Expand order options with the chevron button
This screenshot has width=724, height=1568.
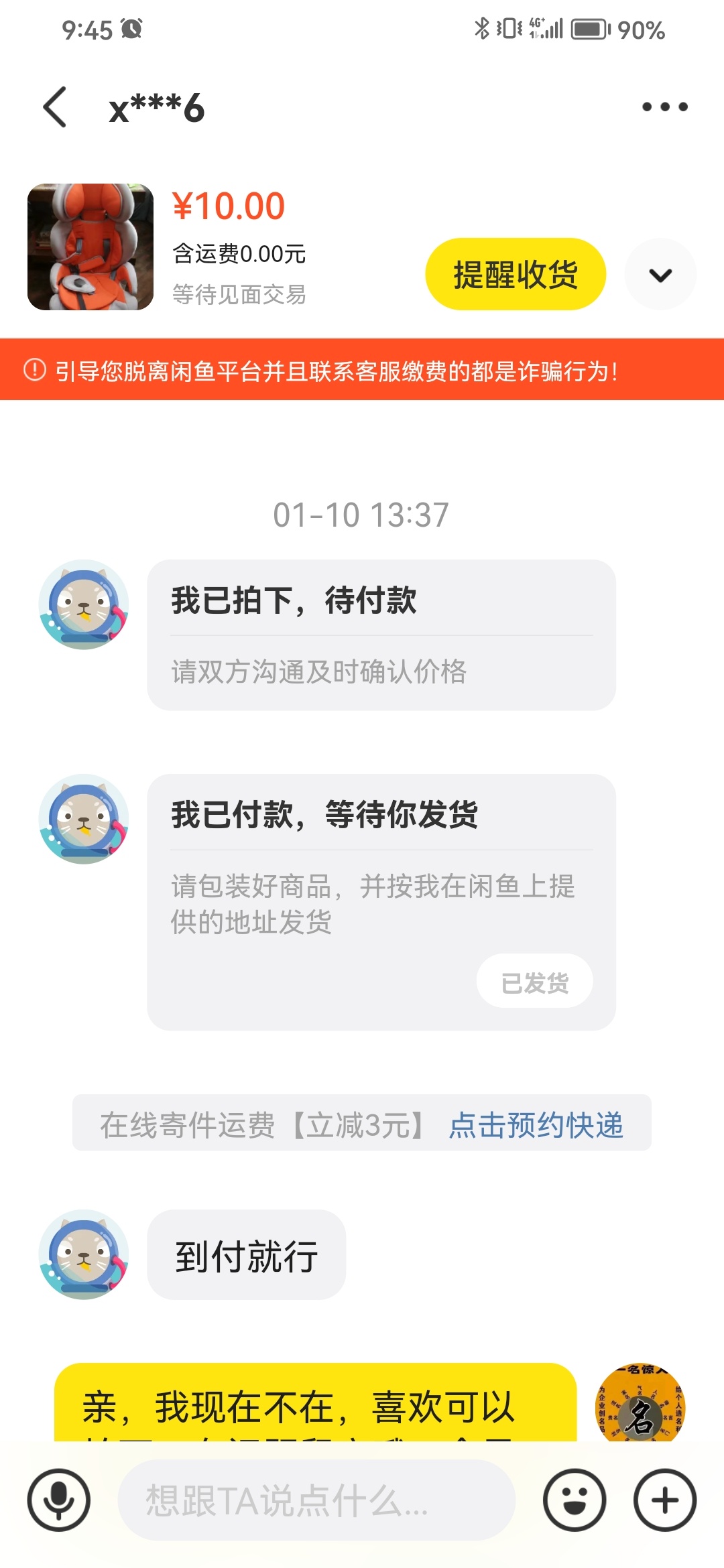coord(660,274)
